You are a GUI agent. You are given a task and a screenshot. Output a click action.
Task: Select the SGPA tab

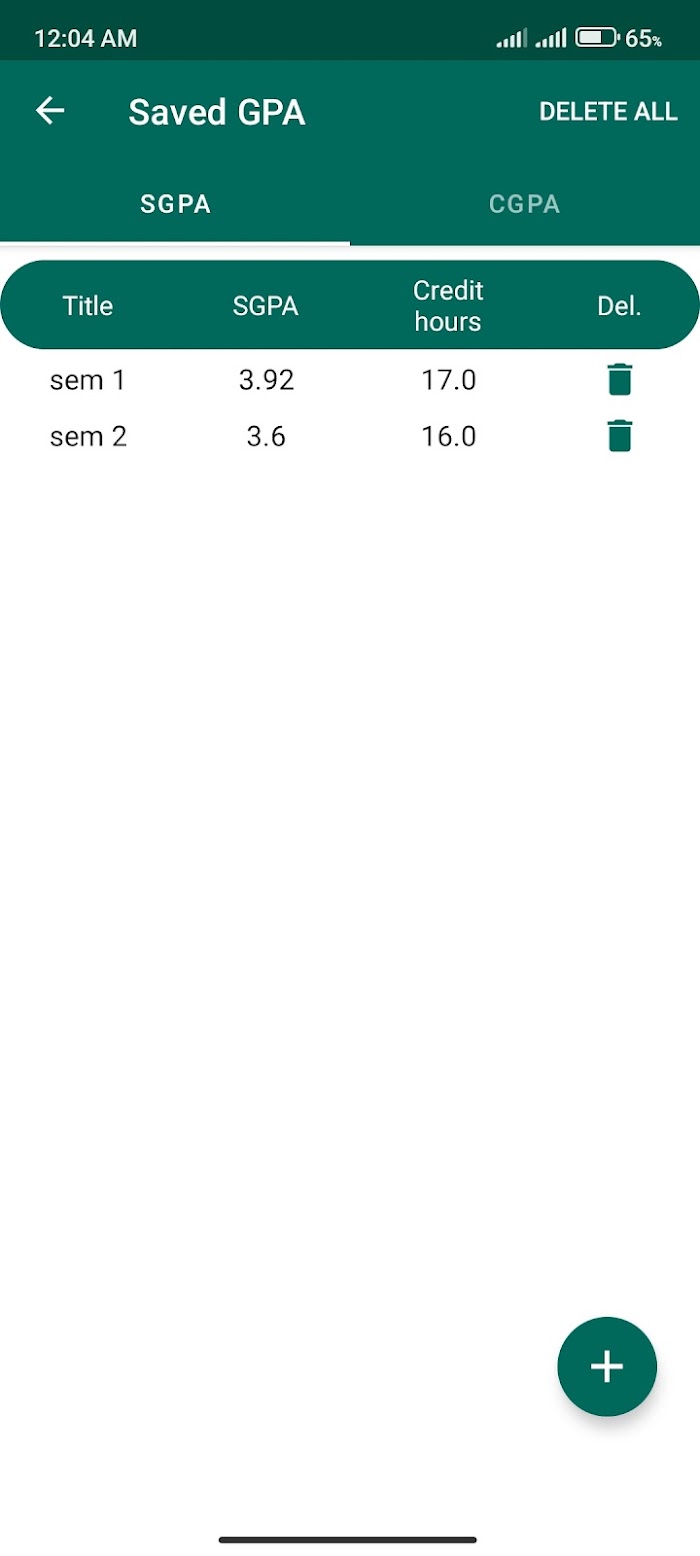pos(175,205)
